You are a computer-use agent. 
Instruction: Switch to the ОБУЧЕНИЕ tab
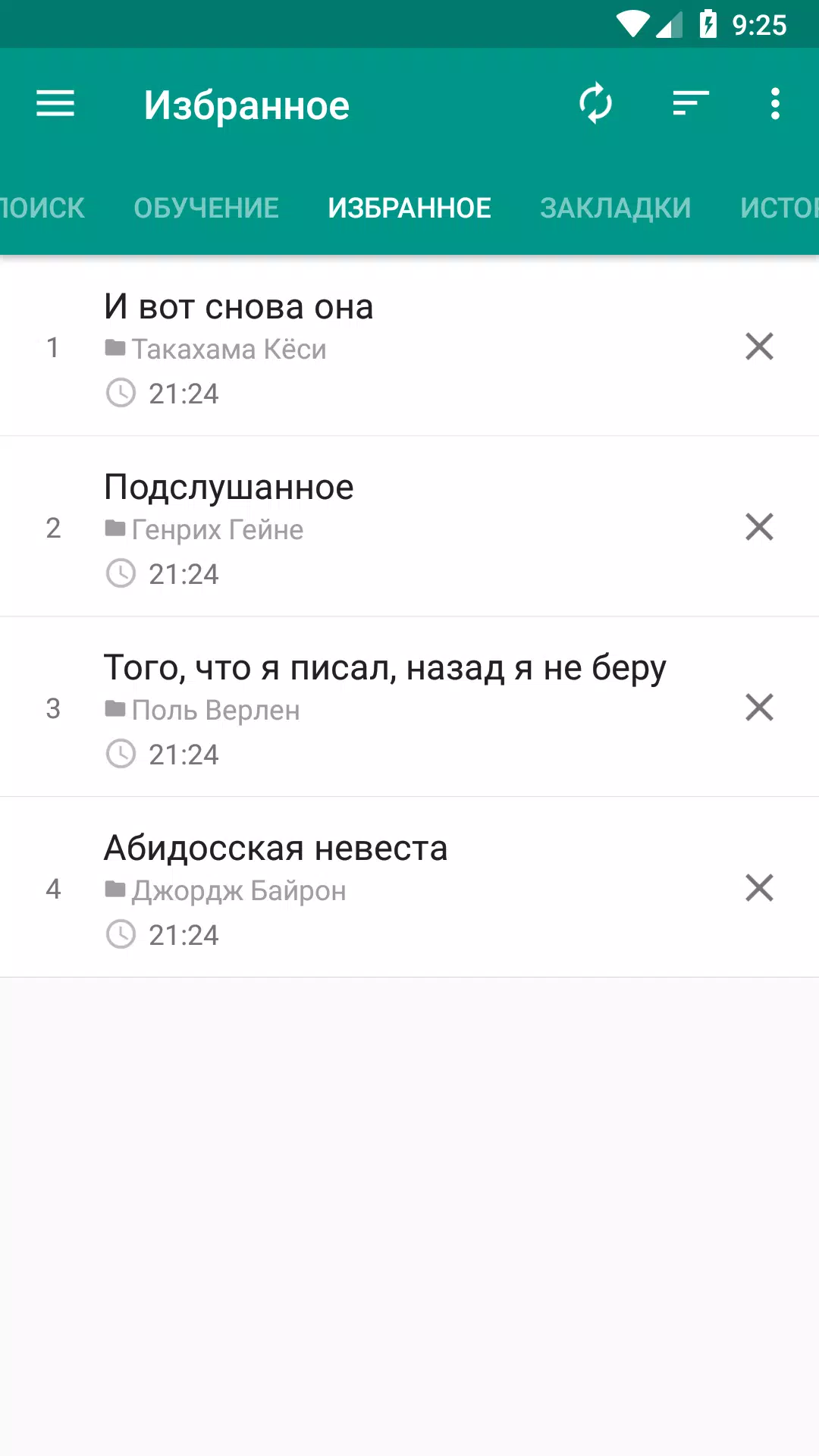pyautogui.click(x=206, y=207)
